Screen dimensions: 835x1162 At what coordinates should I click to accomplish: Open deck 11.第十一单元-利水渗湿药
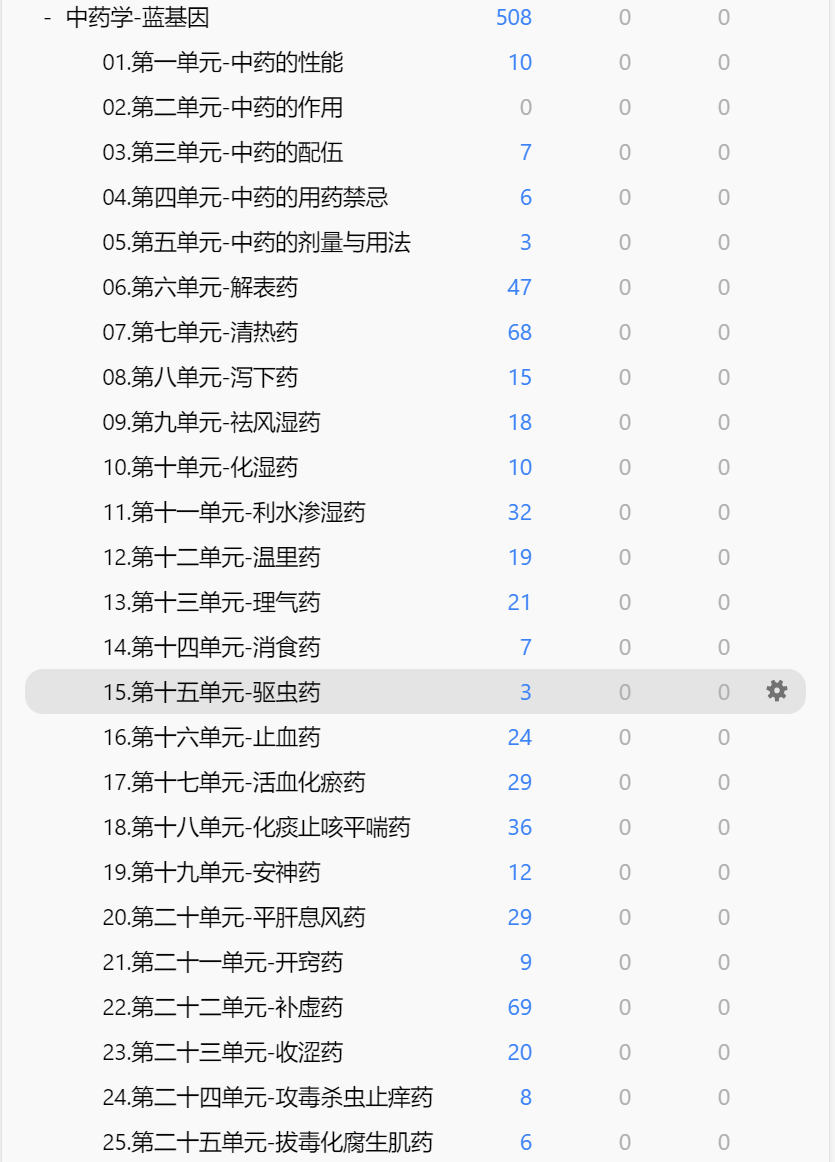coord(233,513)
